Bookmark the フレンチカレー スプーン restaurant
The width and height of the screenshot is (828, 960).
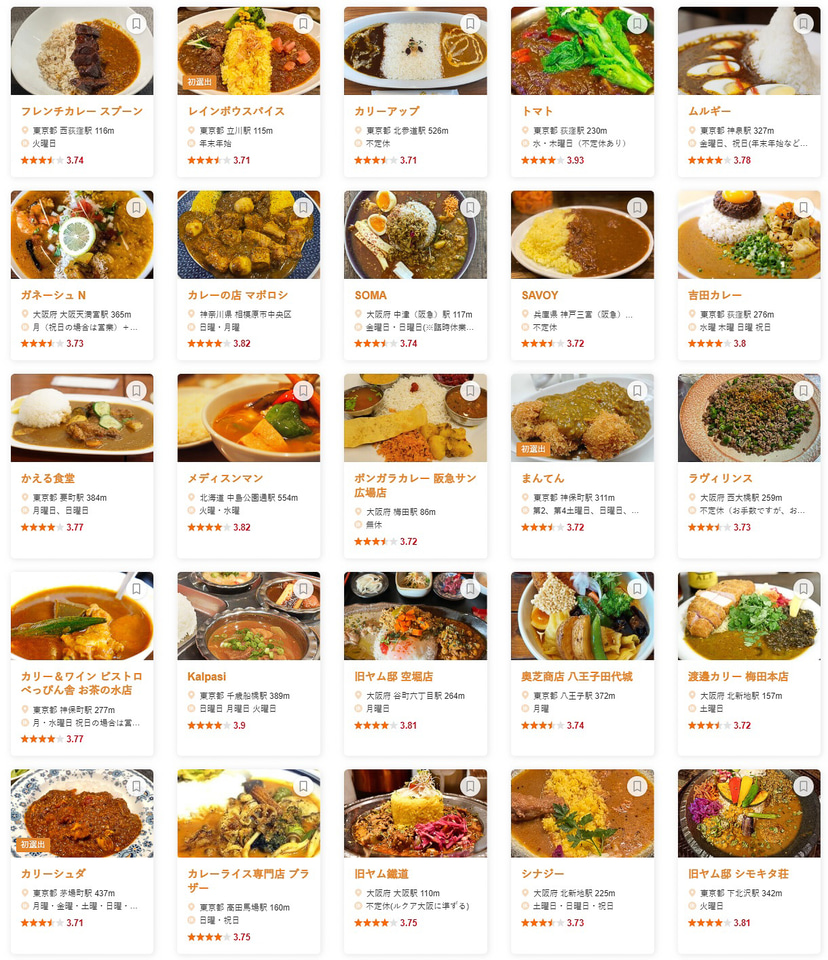pos(137,23)
